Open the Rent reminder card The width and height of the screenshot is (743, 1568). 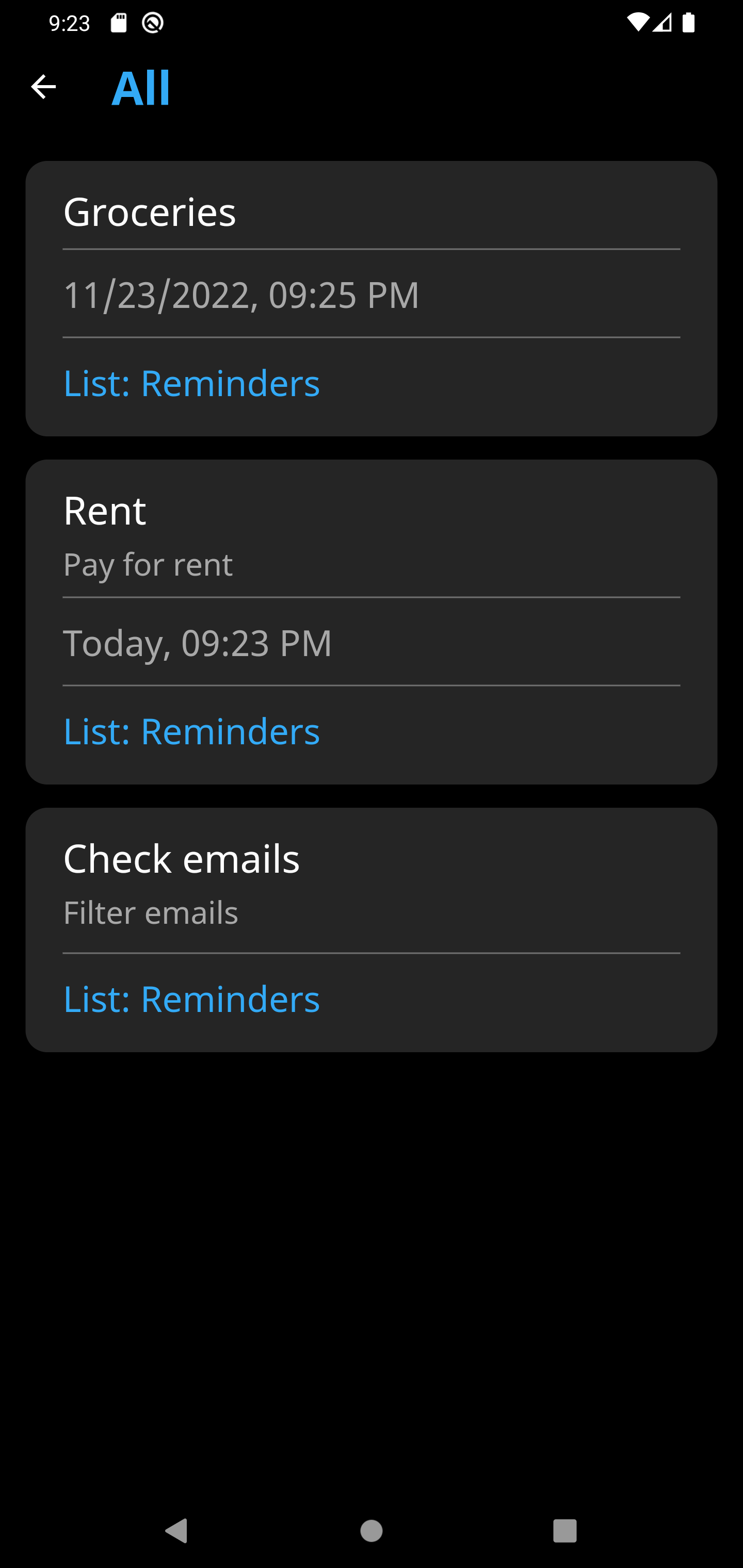371,622
